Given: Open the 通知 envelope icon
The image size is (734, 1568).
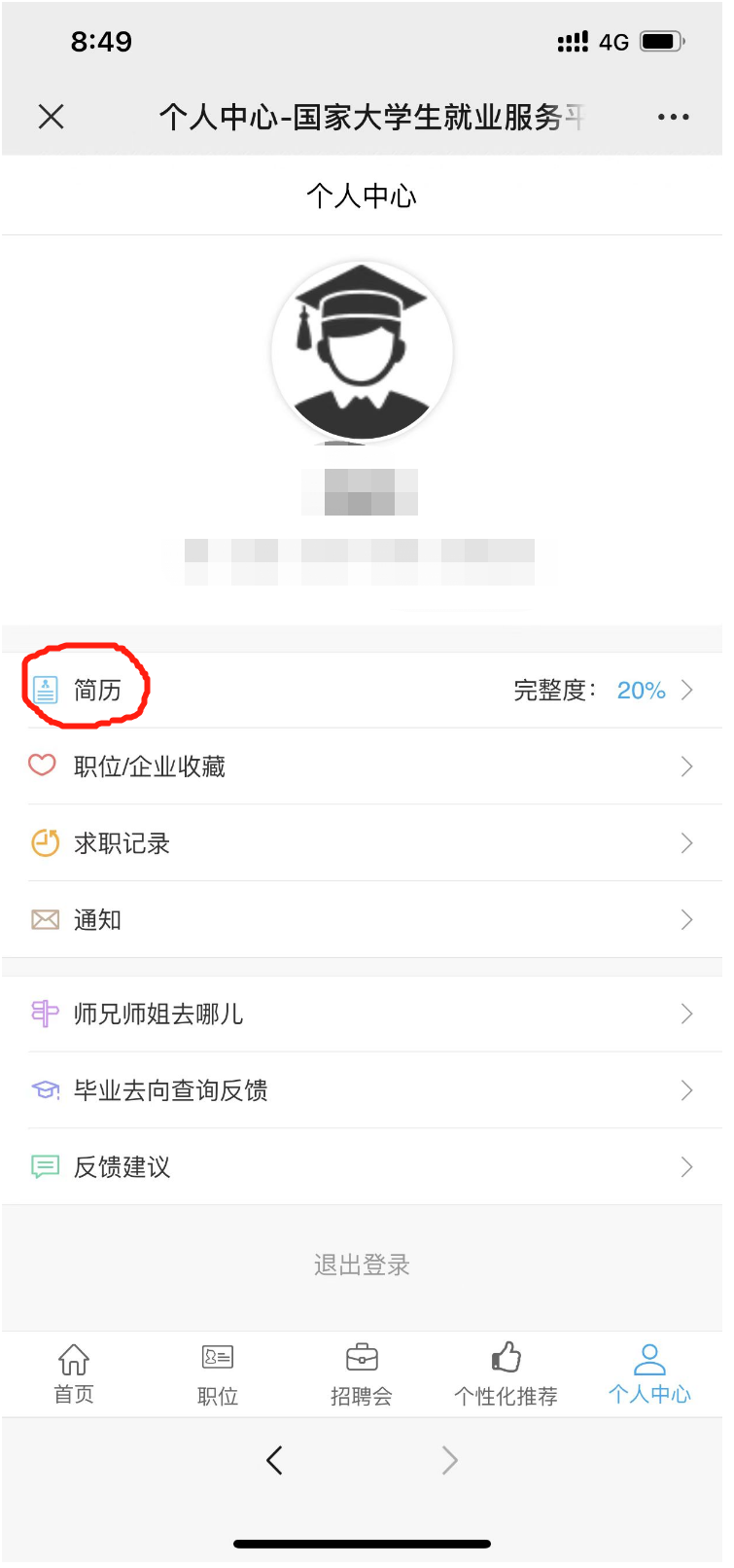Looking at the screenshot, I should (43, 918).
